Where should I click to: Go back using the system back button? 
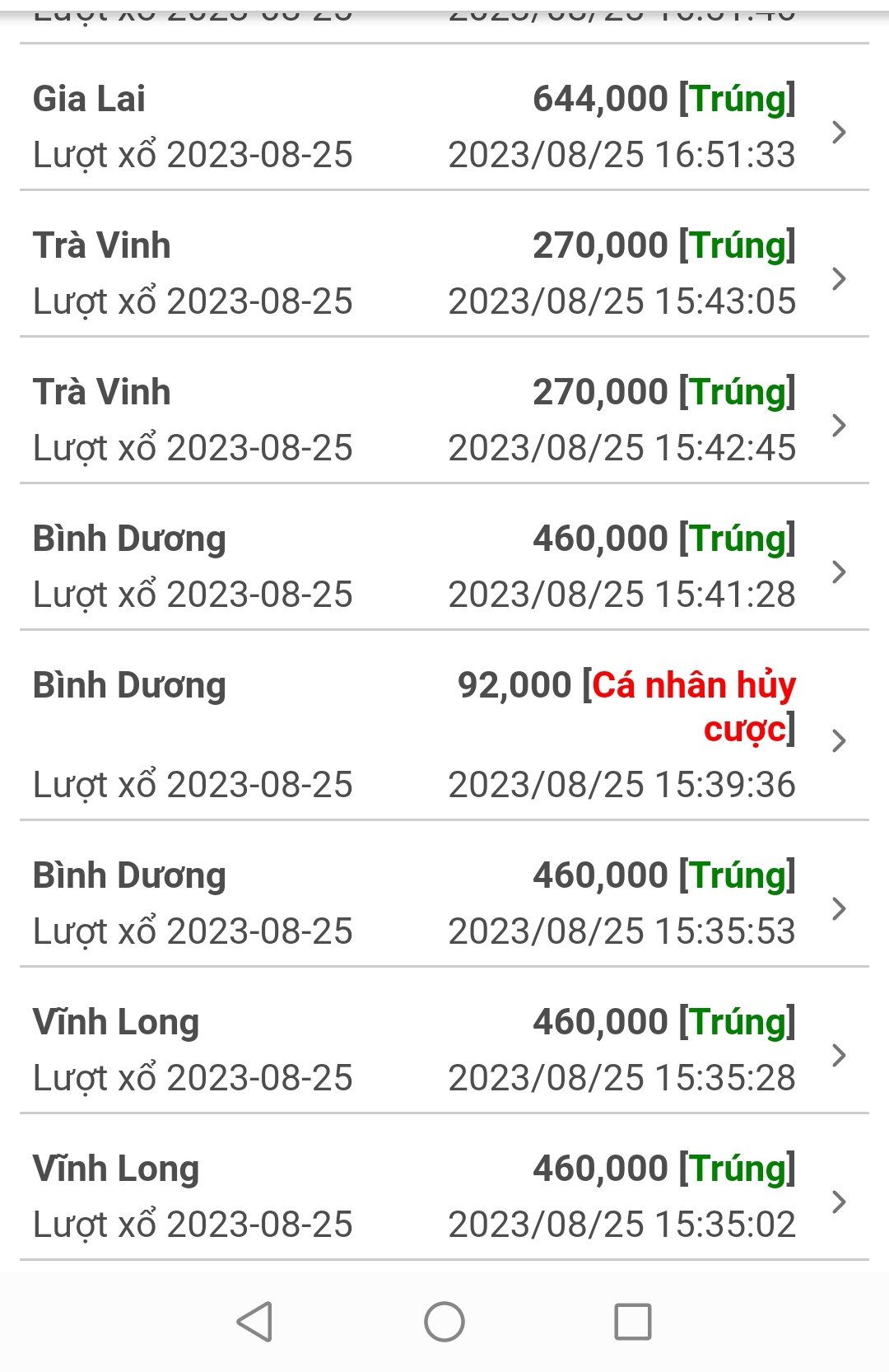click(x=254, y=1322)
